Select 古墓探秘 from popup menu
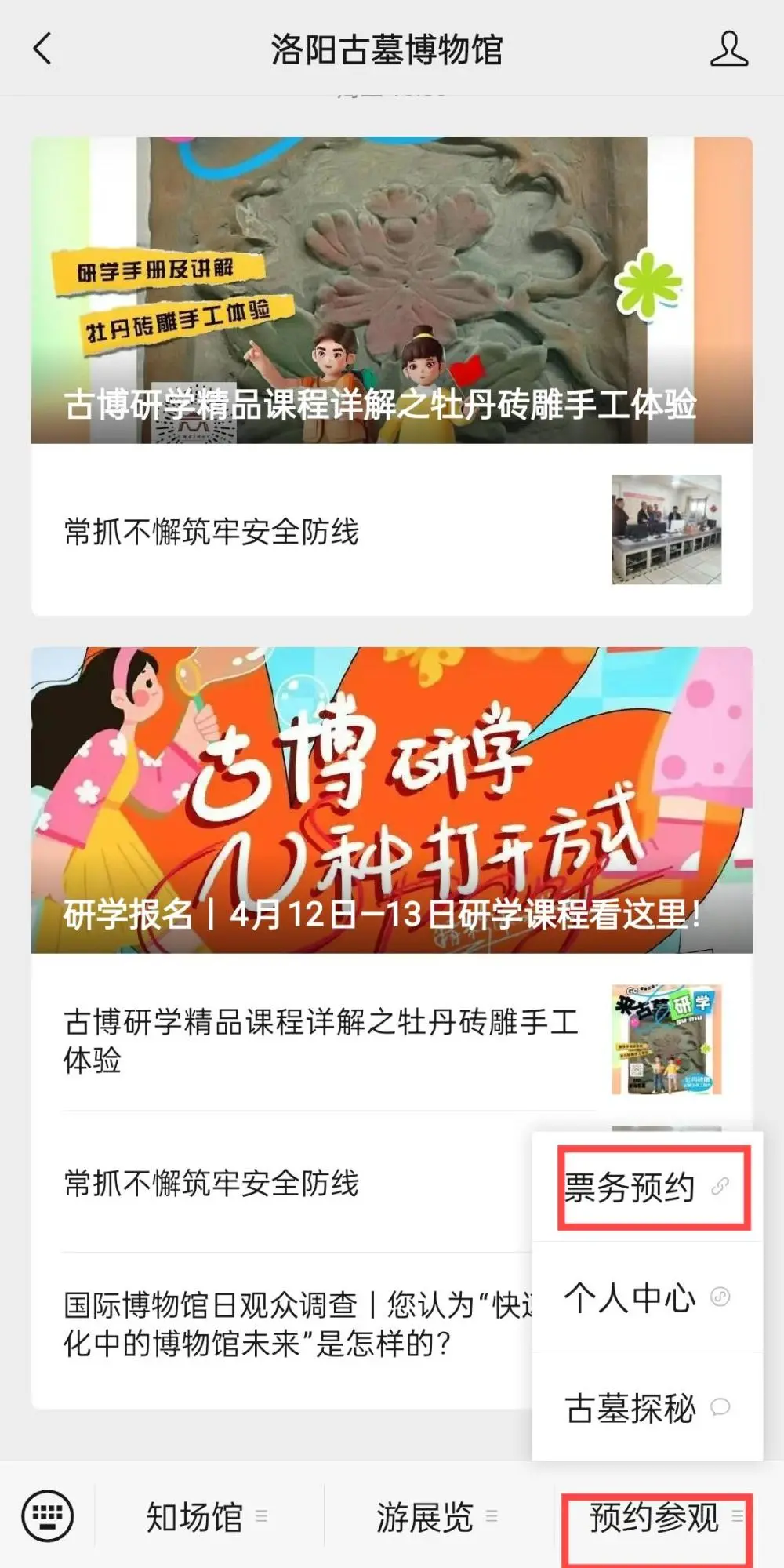 coord(648,1408)
